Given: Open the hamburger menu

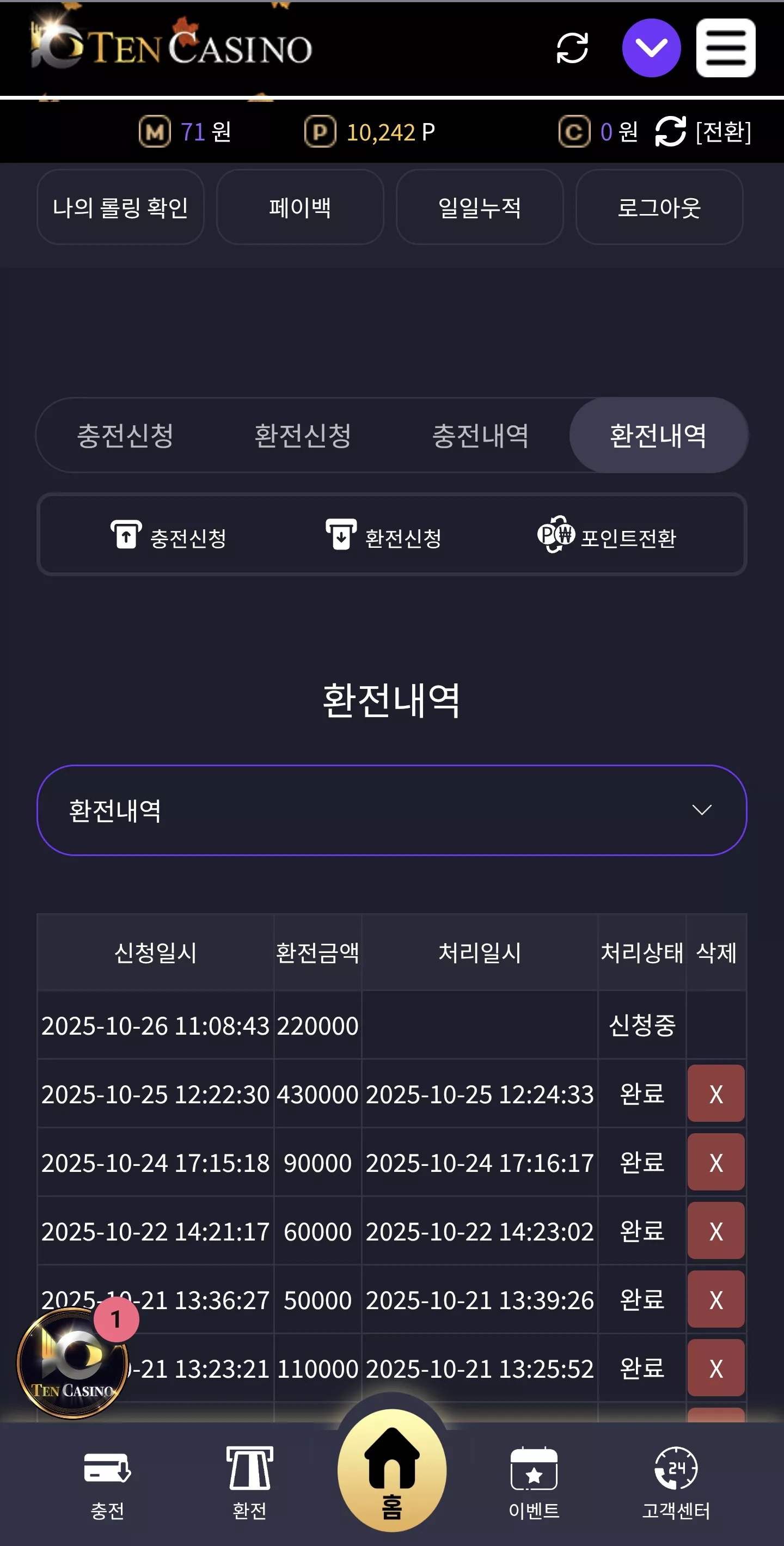Looking at the screenshot, I should 725,48.
